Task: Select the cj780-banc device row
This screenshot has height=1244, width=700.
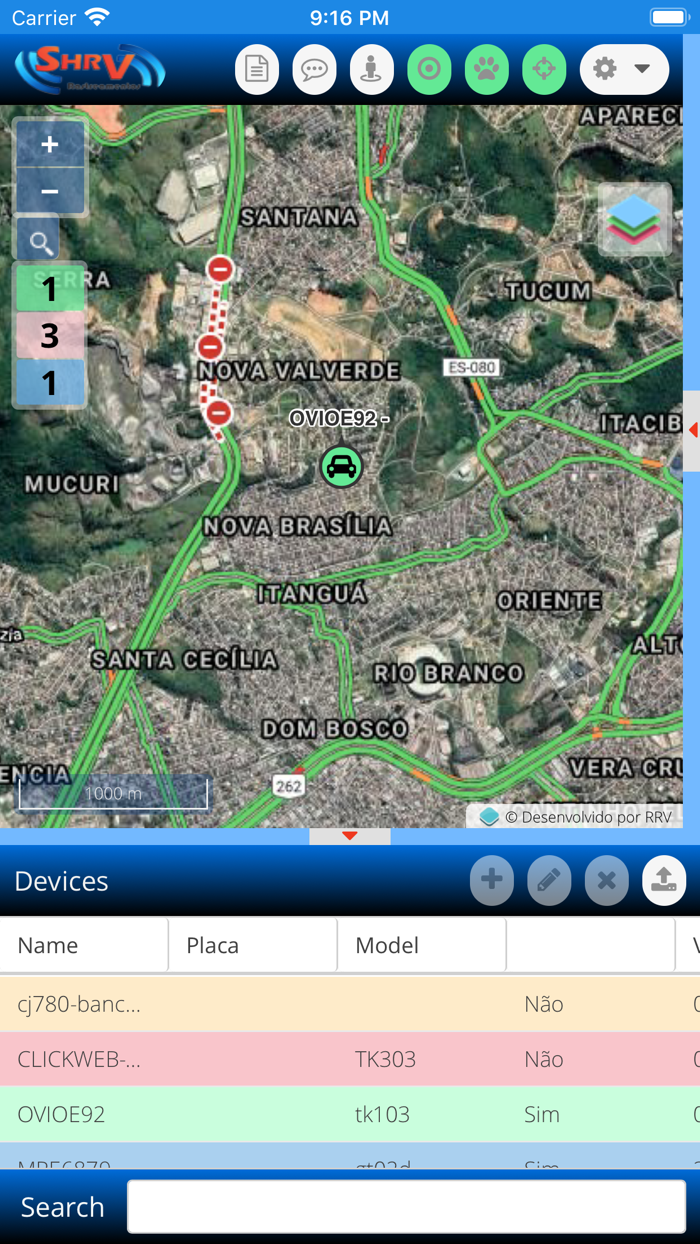Action: pos(80,1004)
